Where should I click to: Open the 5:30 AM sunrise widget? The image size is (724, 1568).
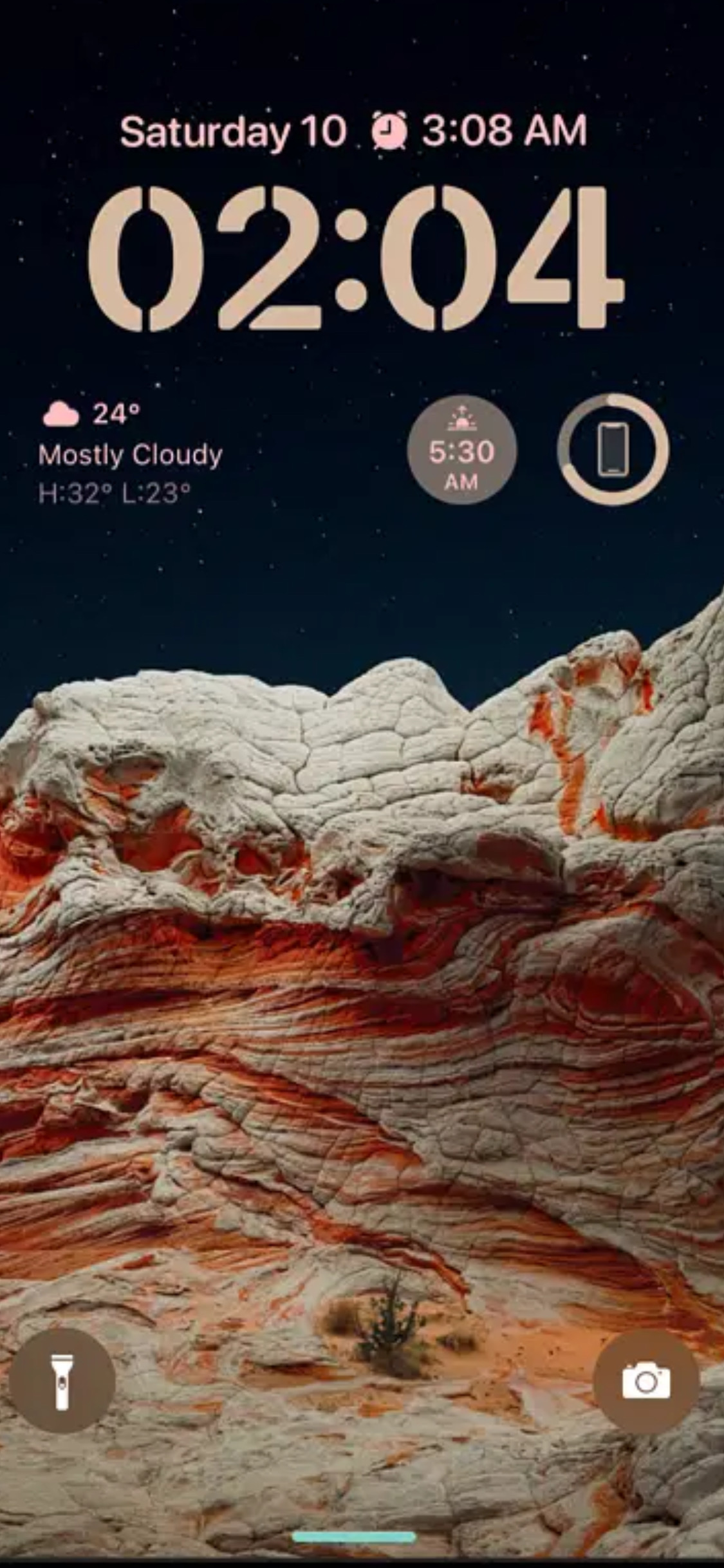461,450
